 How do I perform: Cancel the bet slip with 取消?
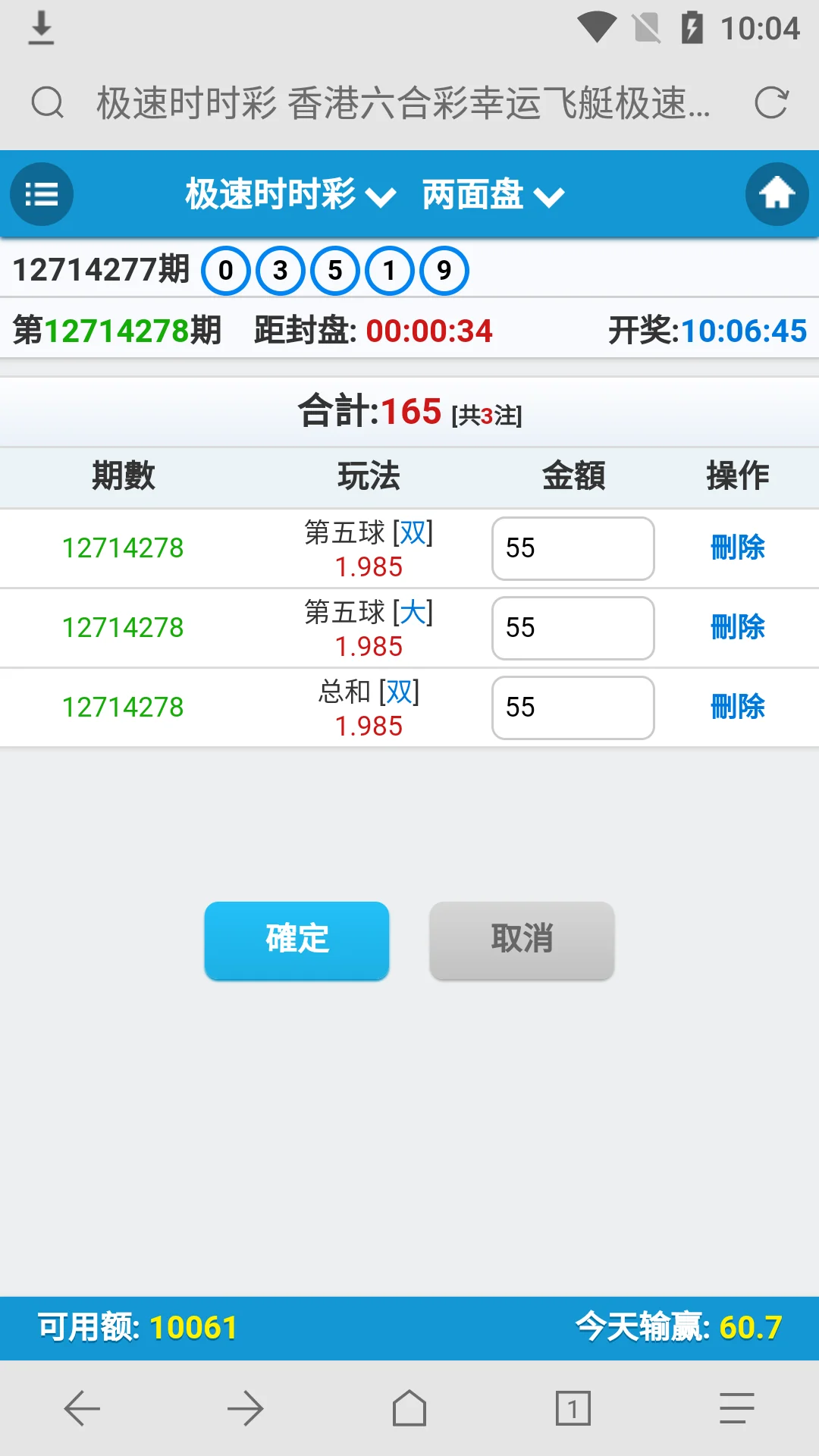(x=522, y=940)
